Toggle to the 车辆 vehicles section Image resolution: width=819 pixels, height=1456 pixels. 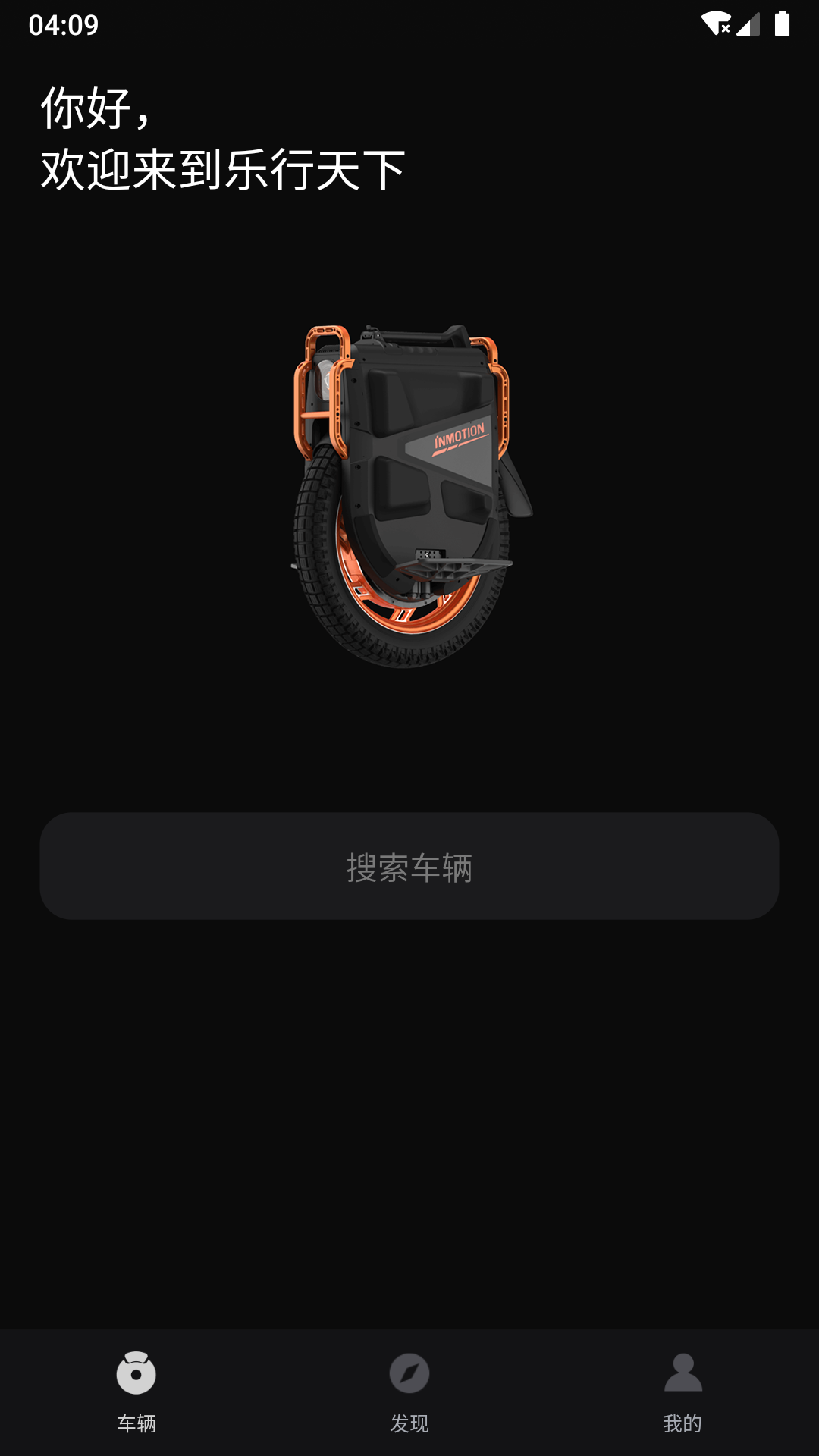136,1395
